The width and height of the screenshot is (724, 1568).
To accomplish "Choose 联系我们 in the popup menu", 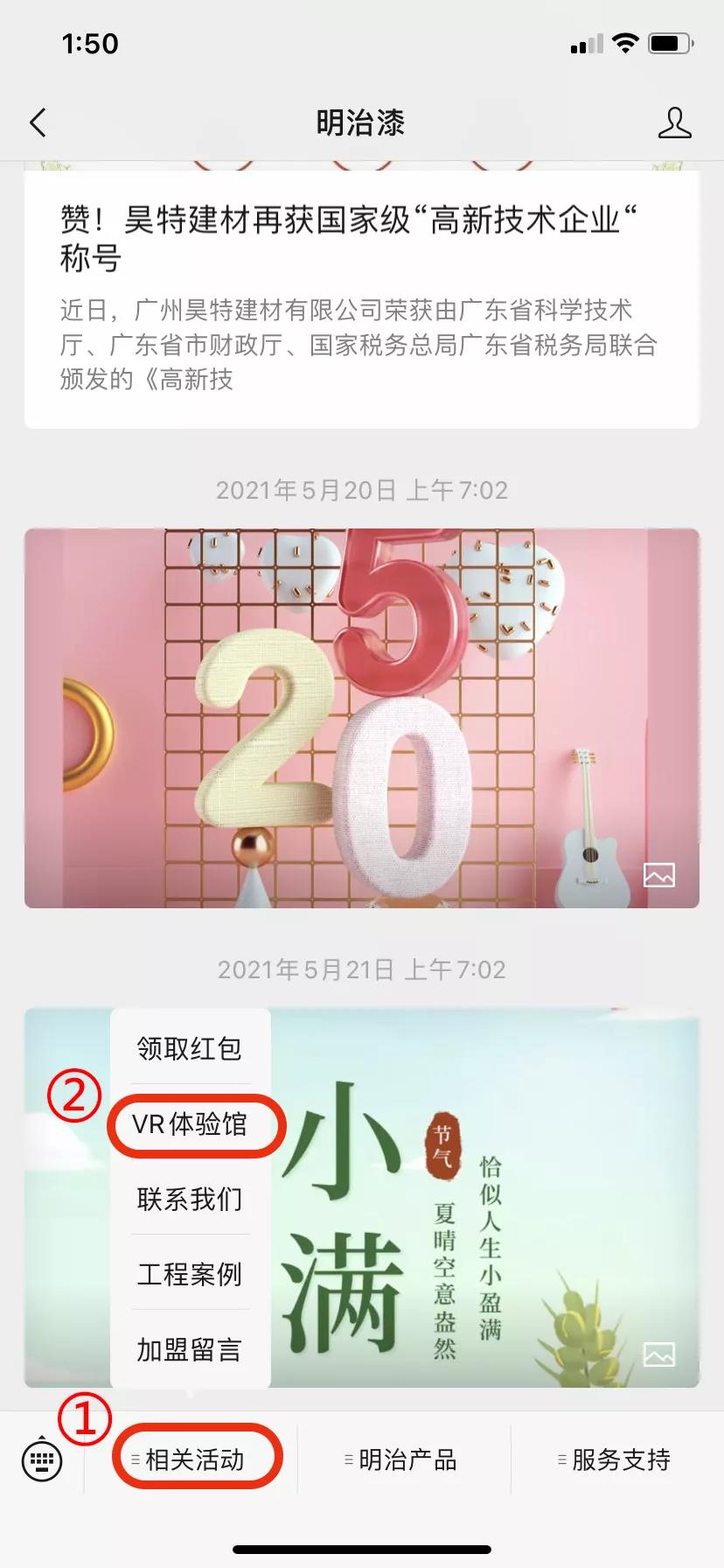I will 190,1199.
